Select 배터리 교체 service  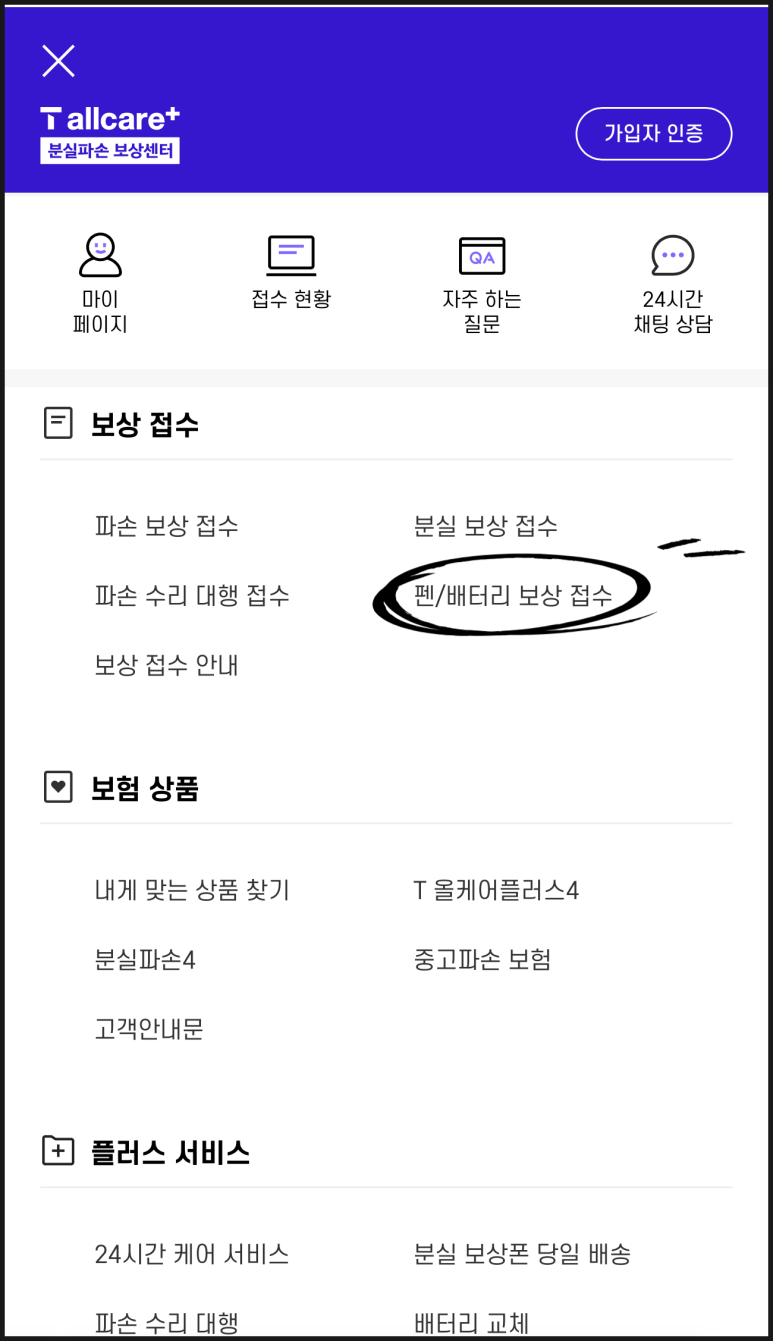pyautogui.click(x=471, y=1323)
